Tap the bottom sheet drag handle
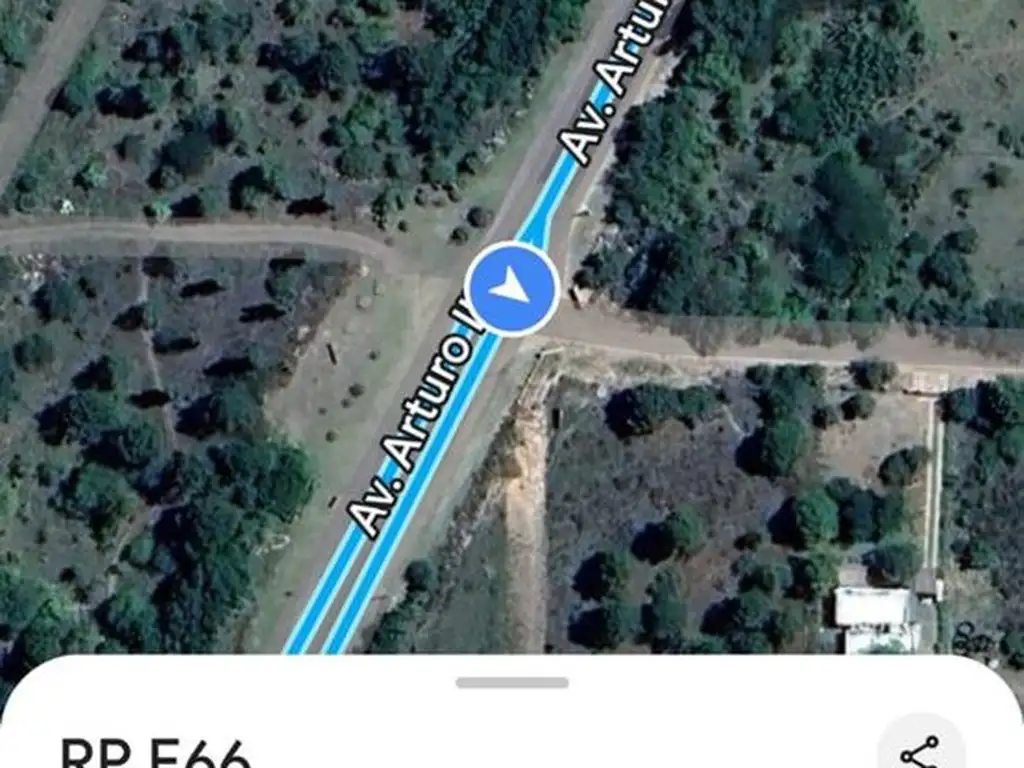 click(512, 683)
